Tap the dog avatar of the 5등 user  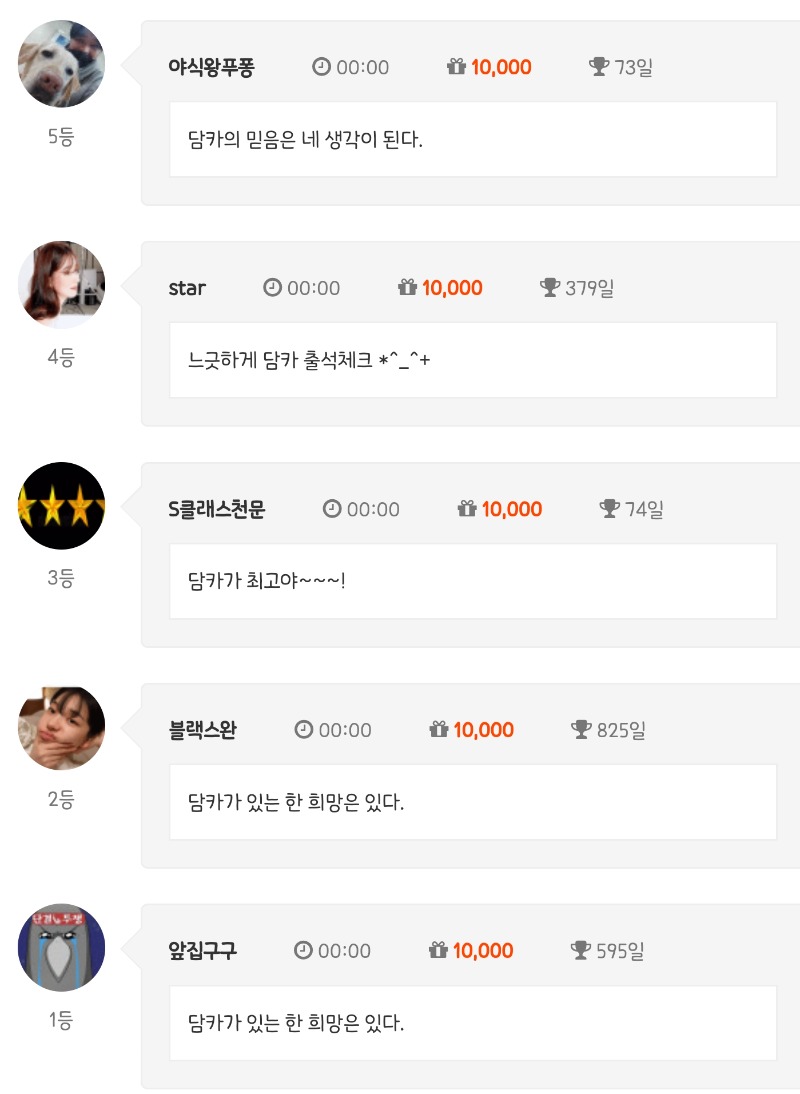click(x=61, y=64)
